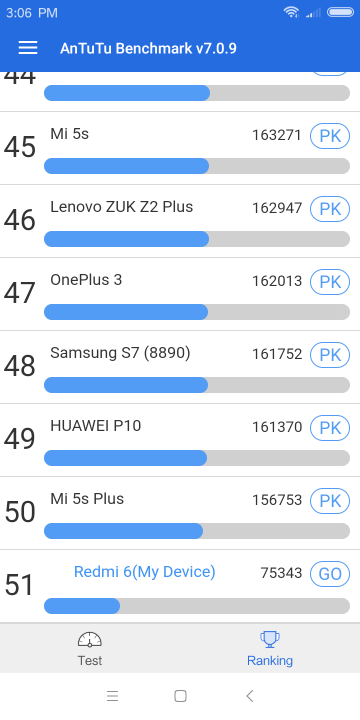The width and height of the screenshot is (360, 720).
Task: Tap PK next to OnePlus 3
Action: click(x=330, y=282)
